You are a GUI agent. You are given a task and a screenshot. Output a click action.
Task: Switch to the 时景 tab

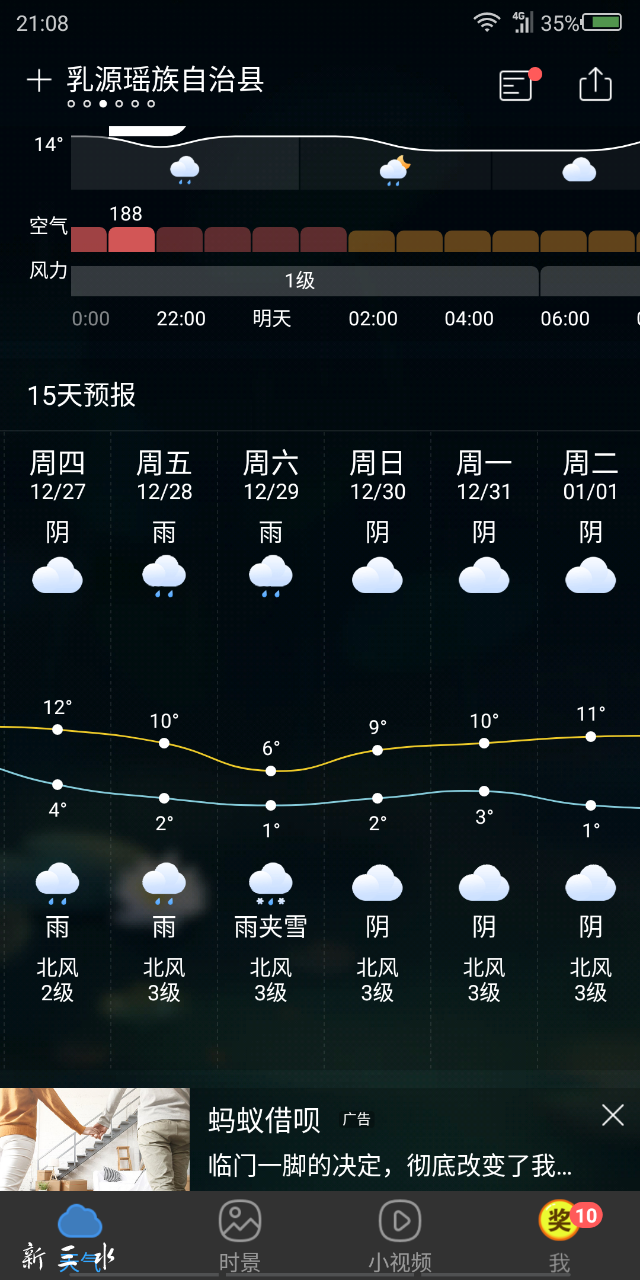pyautogui.click(x=240, y=1236)
